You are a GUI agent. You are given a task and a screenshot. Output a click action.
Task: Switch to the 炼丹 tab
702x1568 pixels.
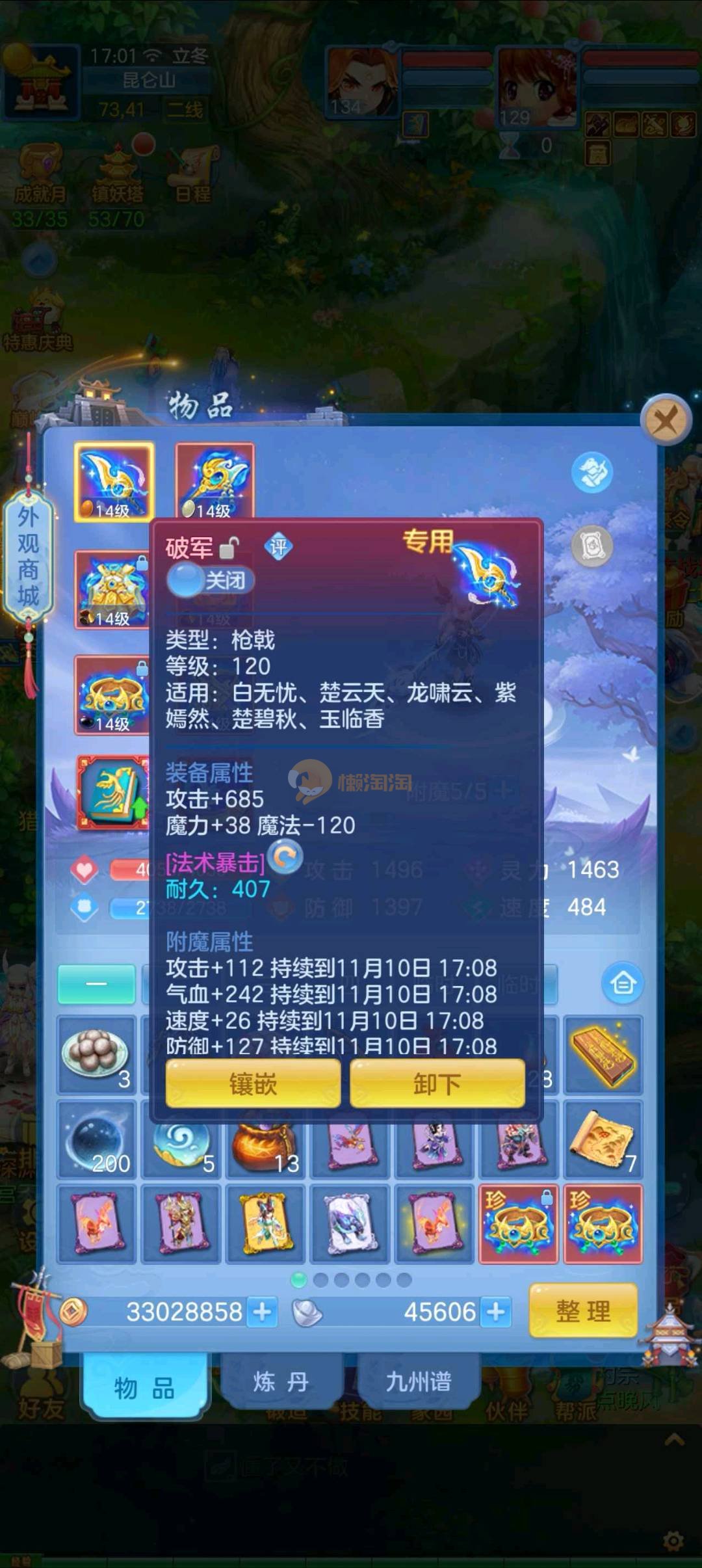click(281, 1381)
